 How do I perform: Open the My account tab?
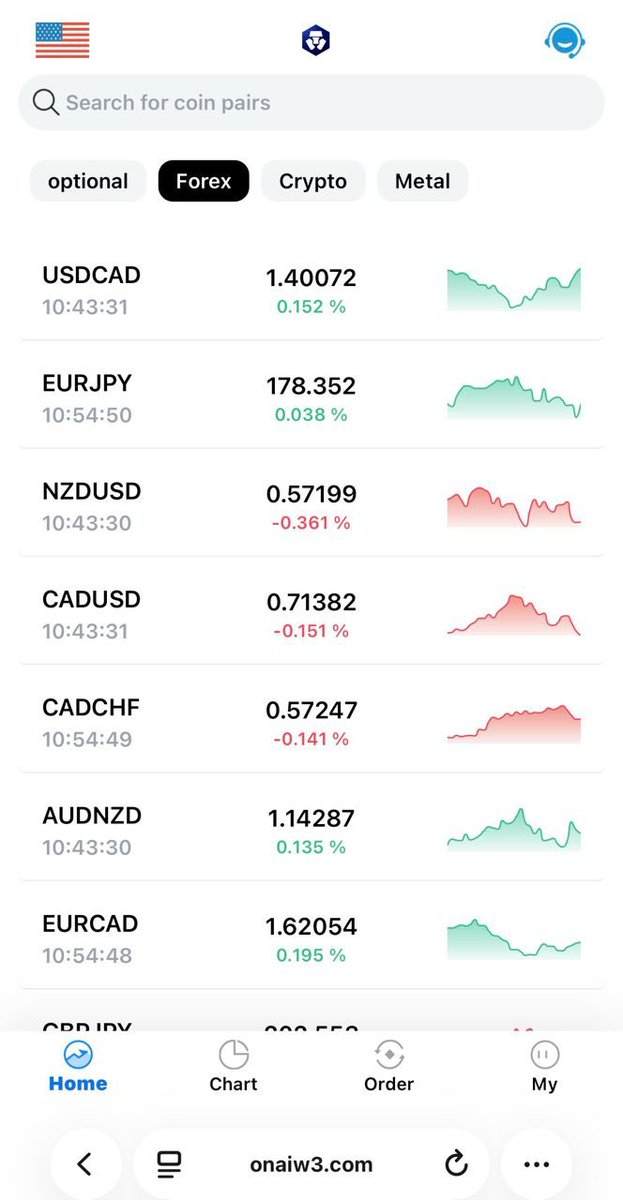[545, 1066]
